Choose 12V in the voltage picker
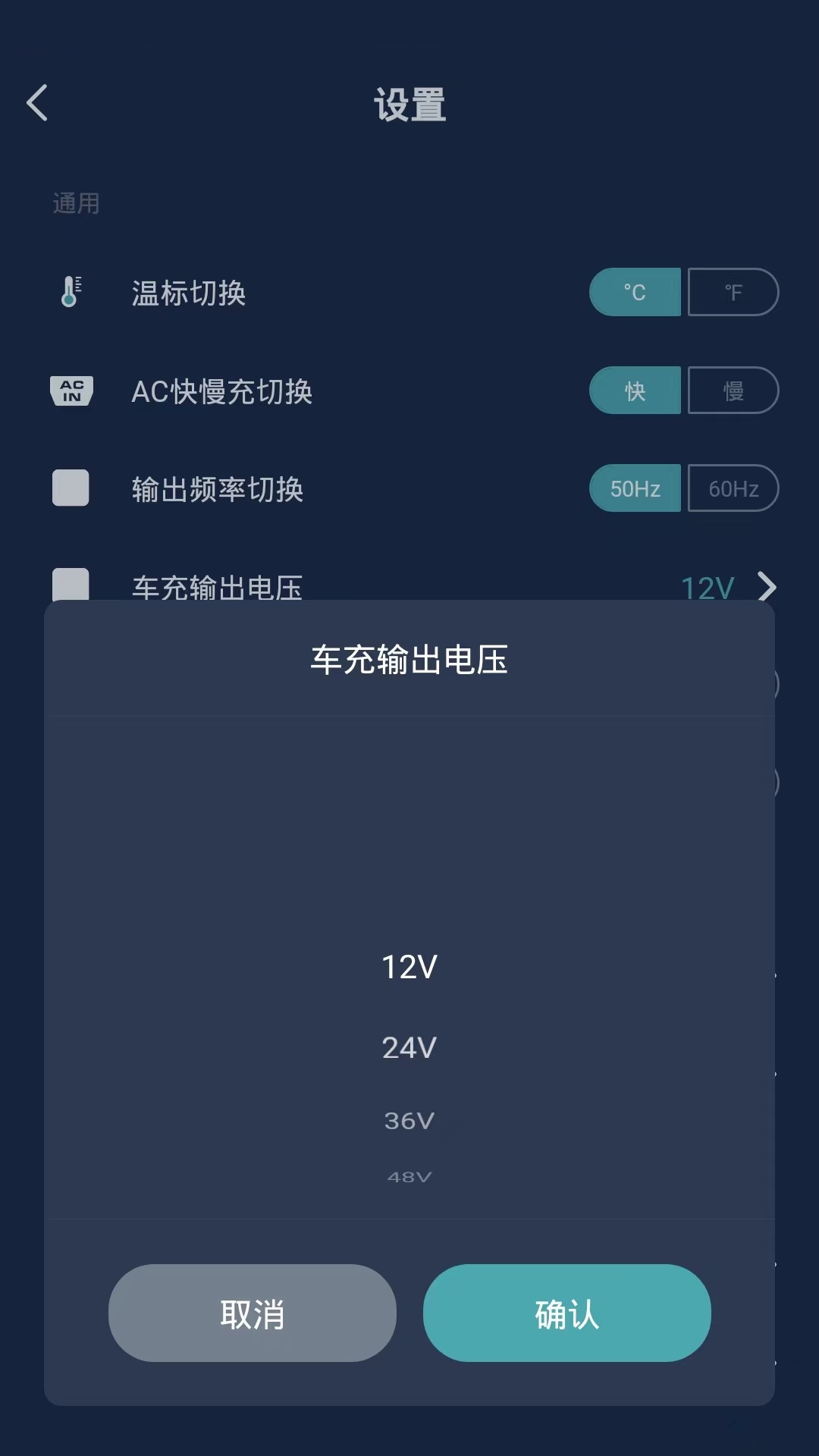 click(x=409, y=968)
